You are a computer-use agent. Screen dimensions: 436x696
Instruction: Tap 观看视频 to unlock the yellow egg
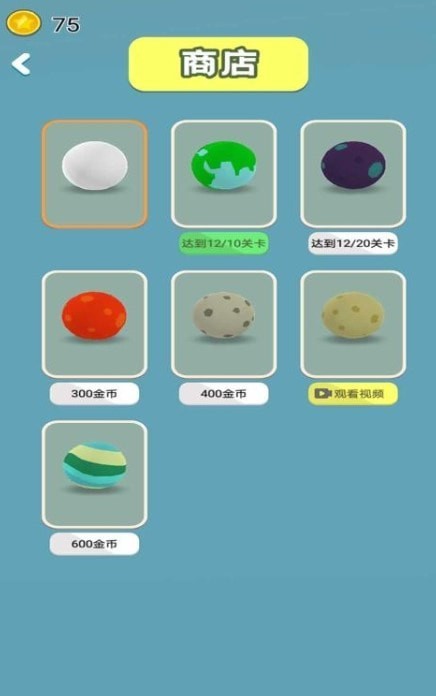coord(353,394)
